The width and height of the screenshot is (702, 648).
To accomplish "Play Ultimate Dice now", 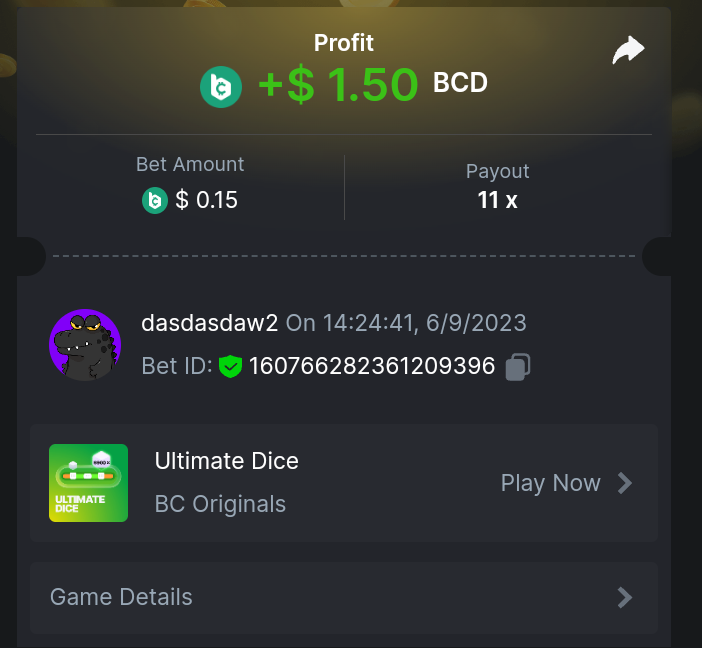I will coord(566,483).
